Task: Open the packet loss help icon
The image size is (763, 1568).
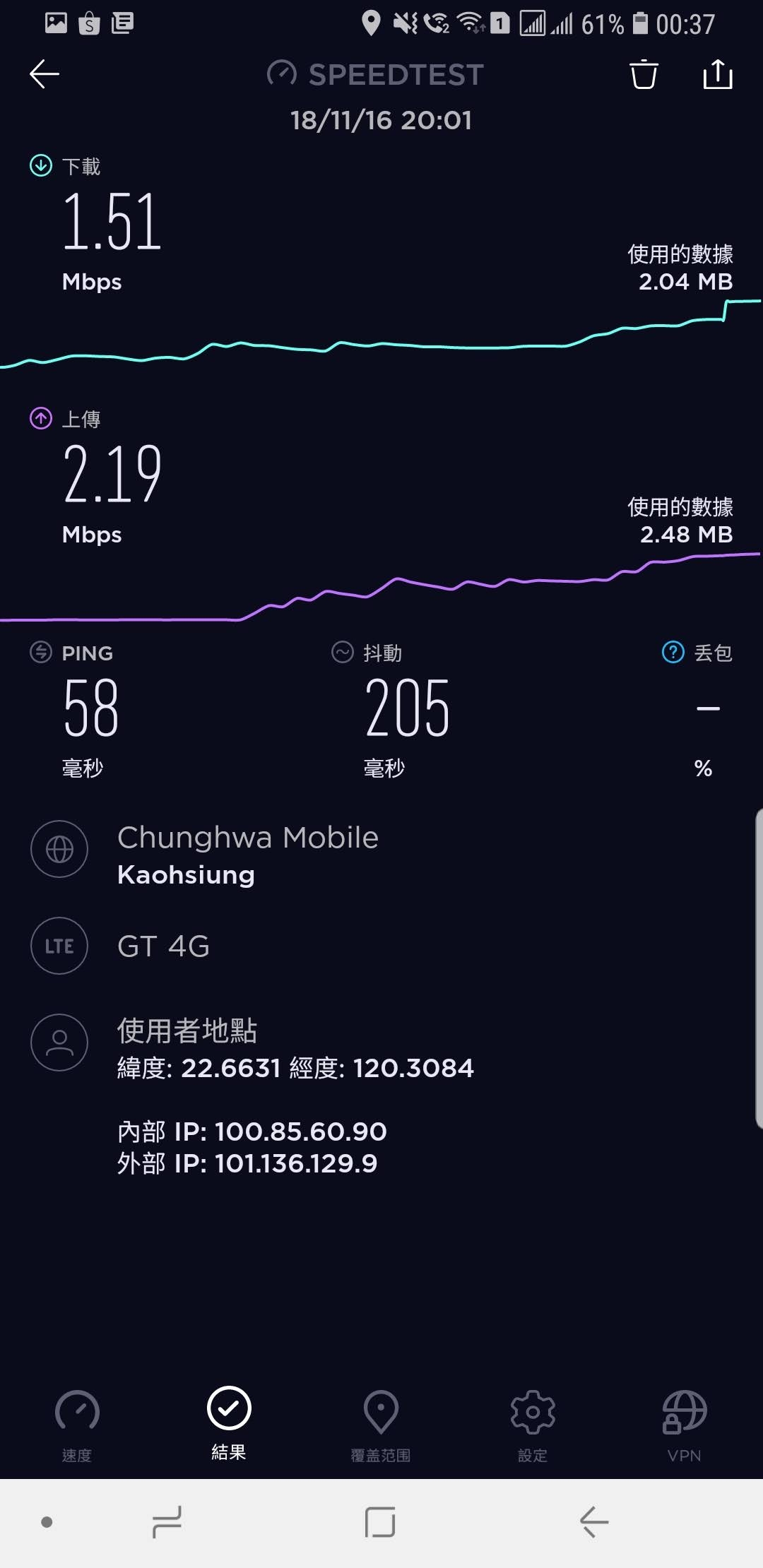Action: 673,652
